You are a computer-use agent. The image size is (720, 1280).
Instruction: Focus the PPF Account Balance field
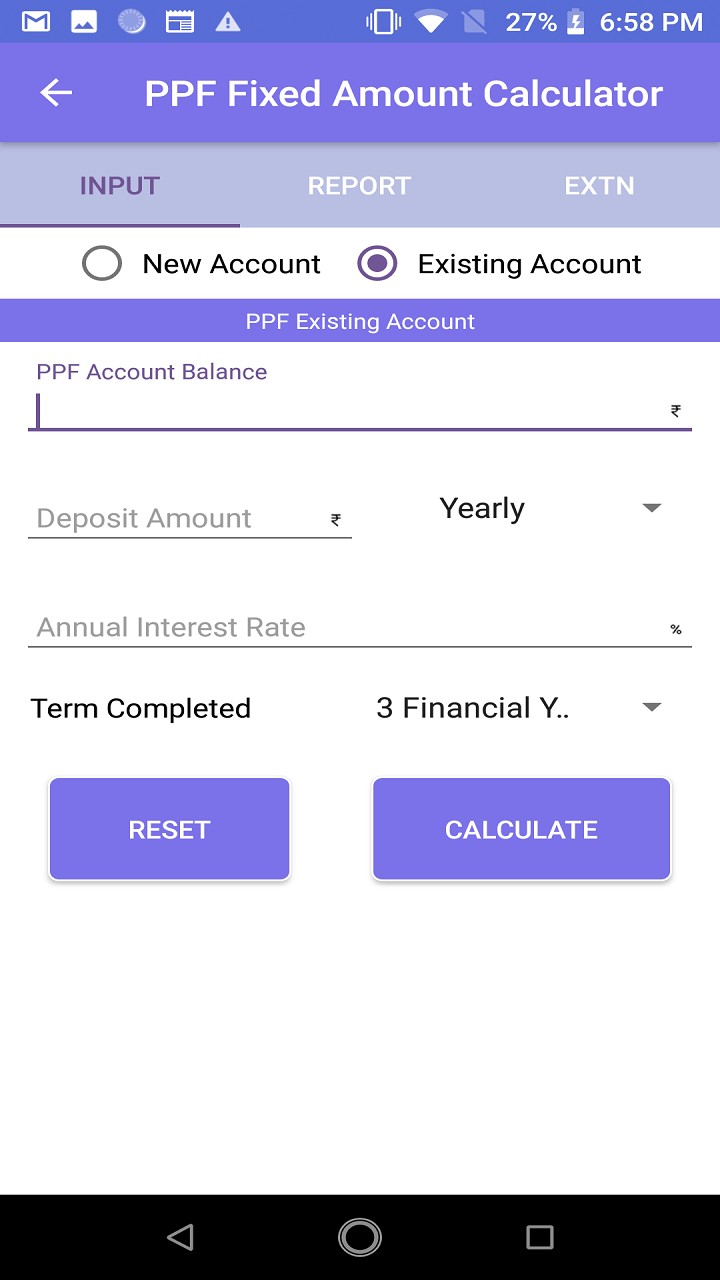350,411
